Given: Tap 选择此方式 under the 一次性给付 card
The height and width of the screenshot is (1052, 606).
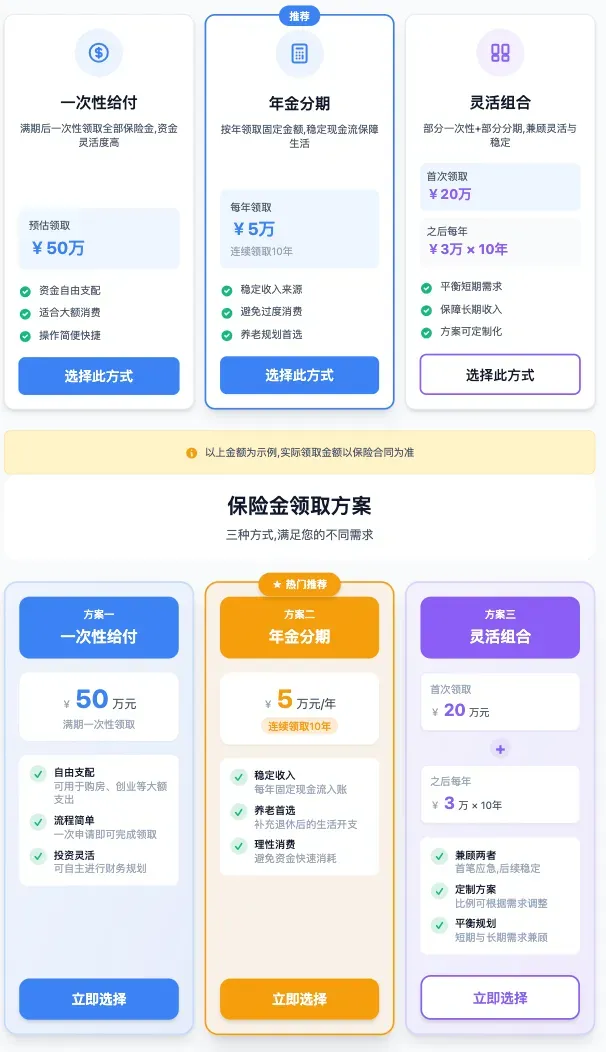Looking at the screenshot, I should [99, 376].
